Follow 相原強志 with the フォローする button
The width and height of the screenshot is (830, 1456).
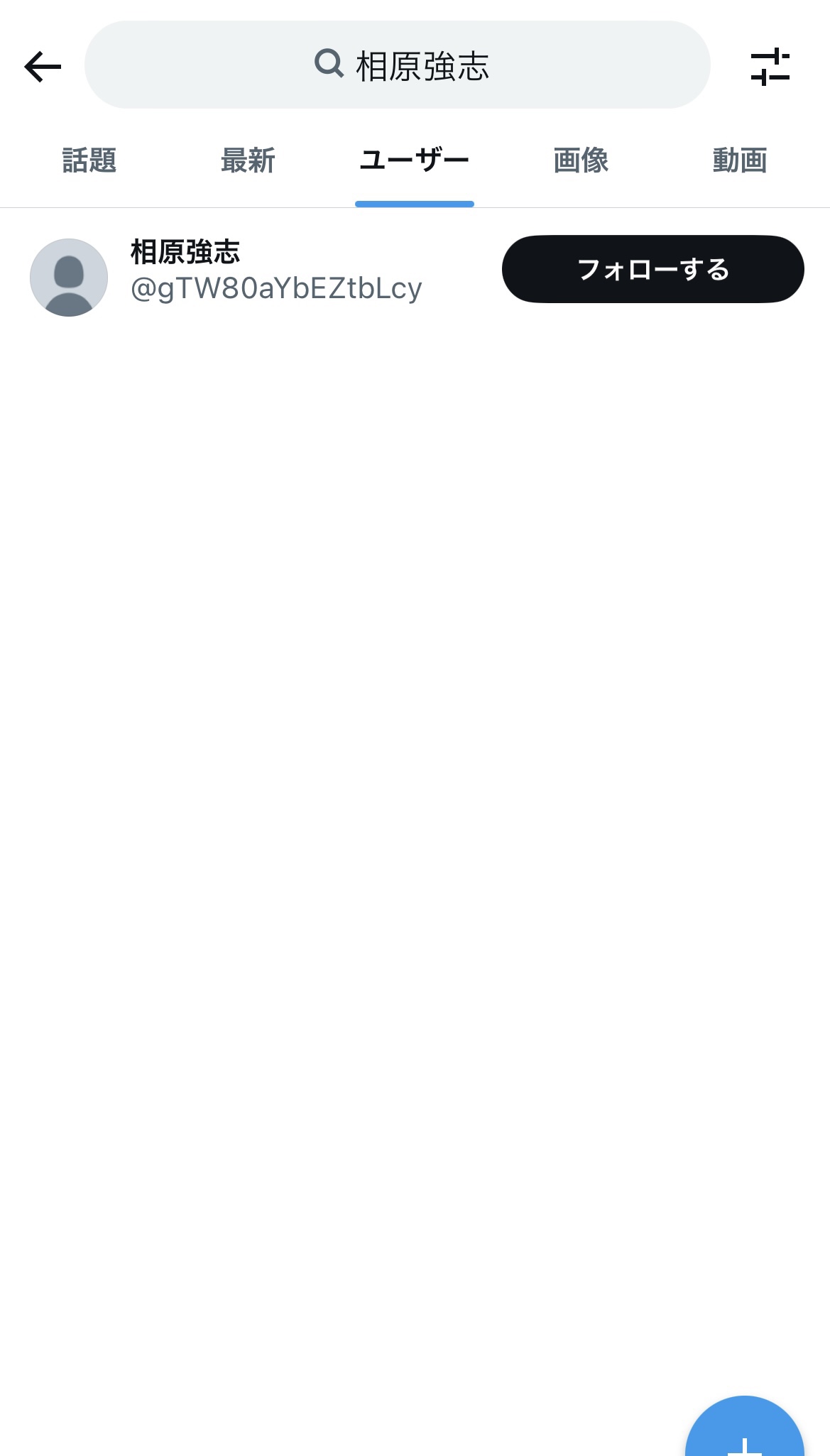point(652,269)
